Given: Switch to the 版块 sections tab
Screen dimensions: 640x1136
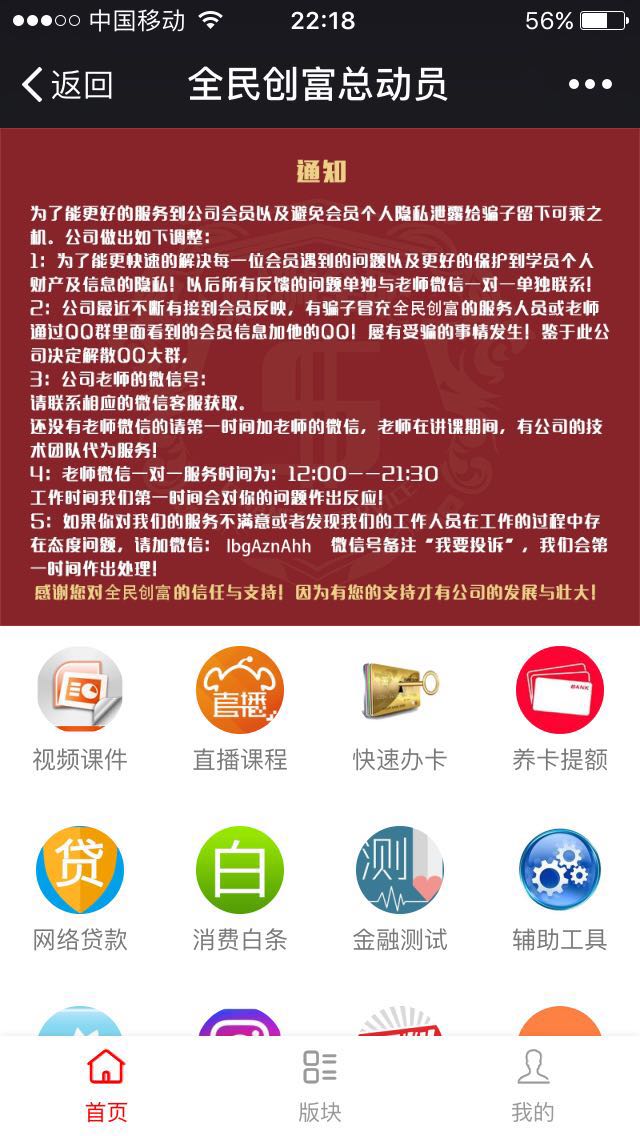Looking at the screenshot, I should (x=320, y=1085).
